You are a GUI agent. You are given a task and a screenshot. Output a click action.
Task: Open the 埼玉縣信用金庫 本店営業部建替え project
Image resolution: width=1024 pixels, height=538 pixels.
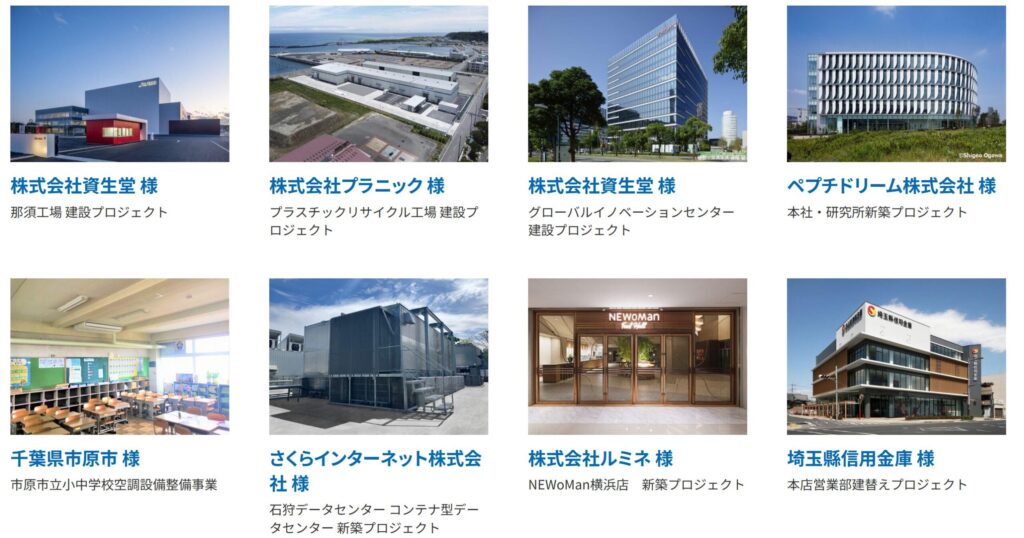tap(896, 356)
